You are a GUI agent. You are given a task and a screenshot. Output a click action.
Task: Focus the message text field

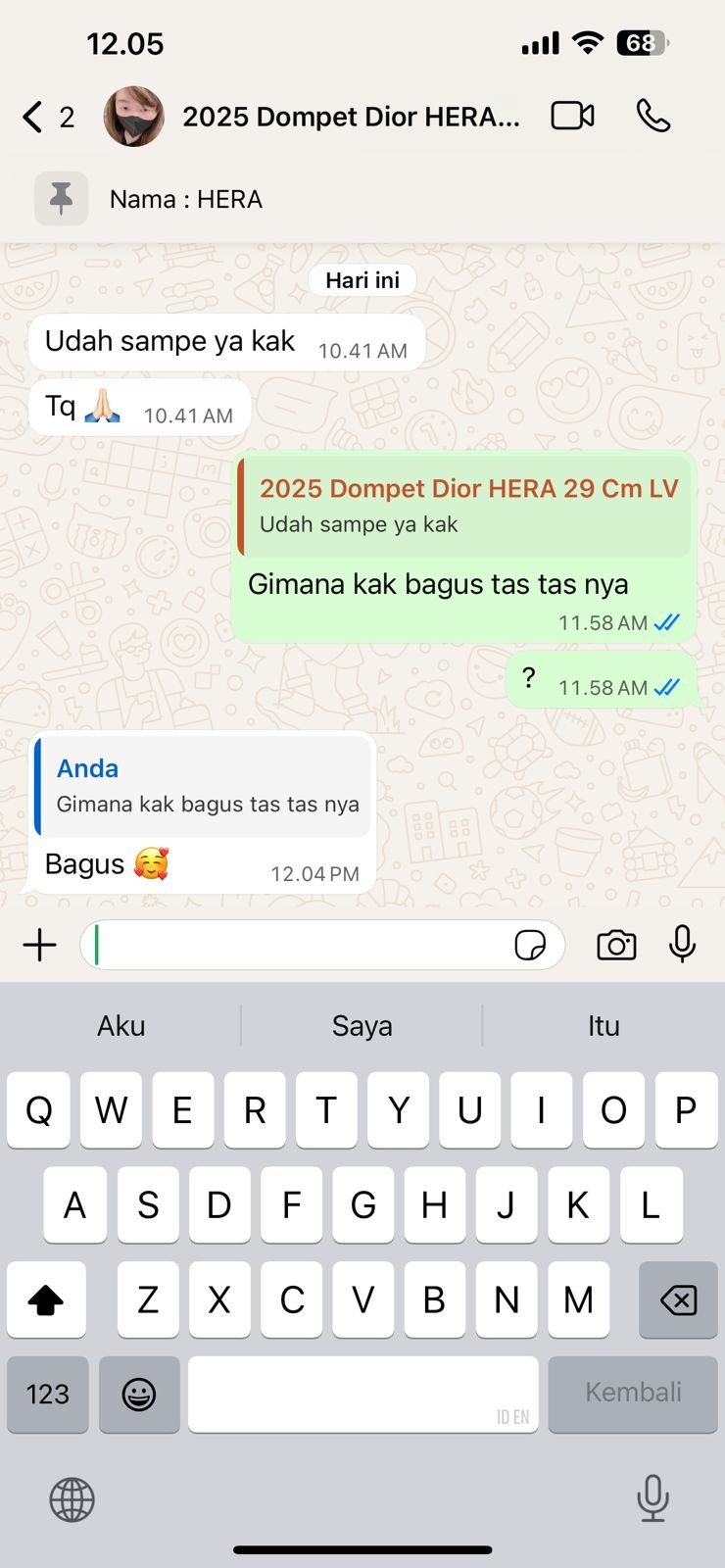pyautogui.click(x=294, y=946)
